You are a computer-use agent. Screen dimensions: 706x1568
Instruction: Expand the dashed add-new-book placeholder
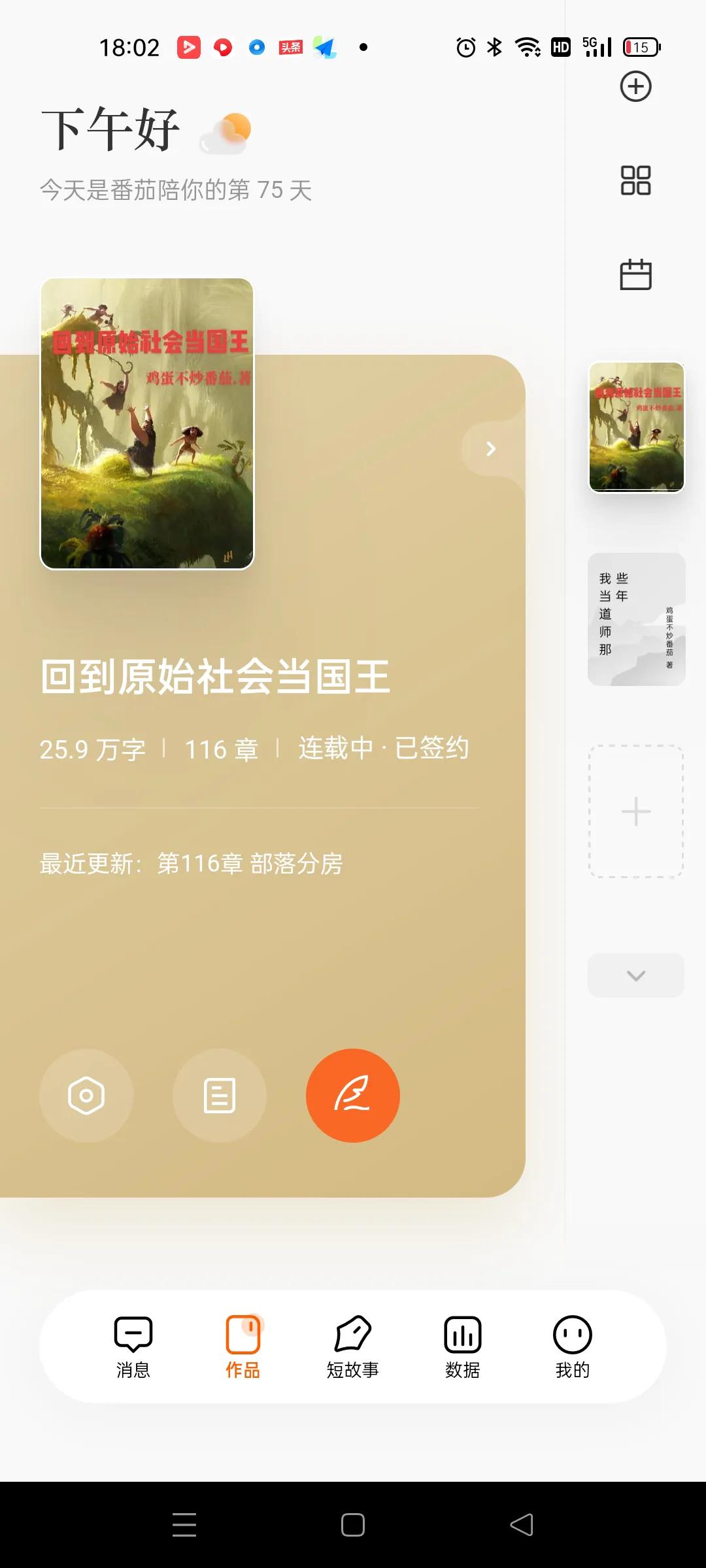pos(635,811)
